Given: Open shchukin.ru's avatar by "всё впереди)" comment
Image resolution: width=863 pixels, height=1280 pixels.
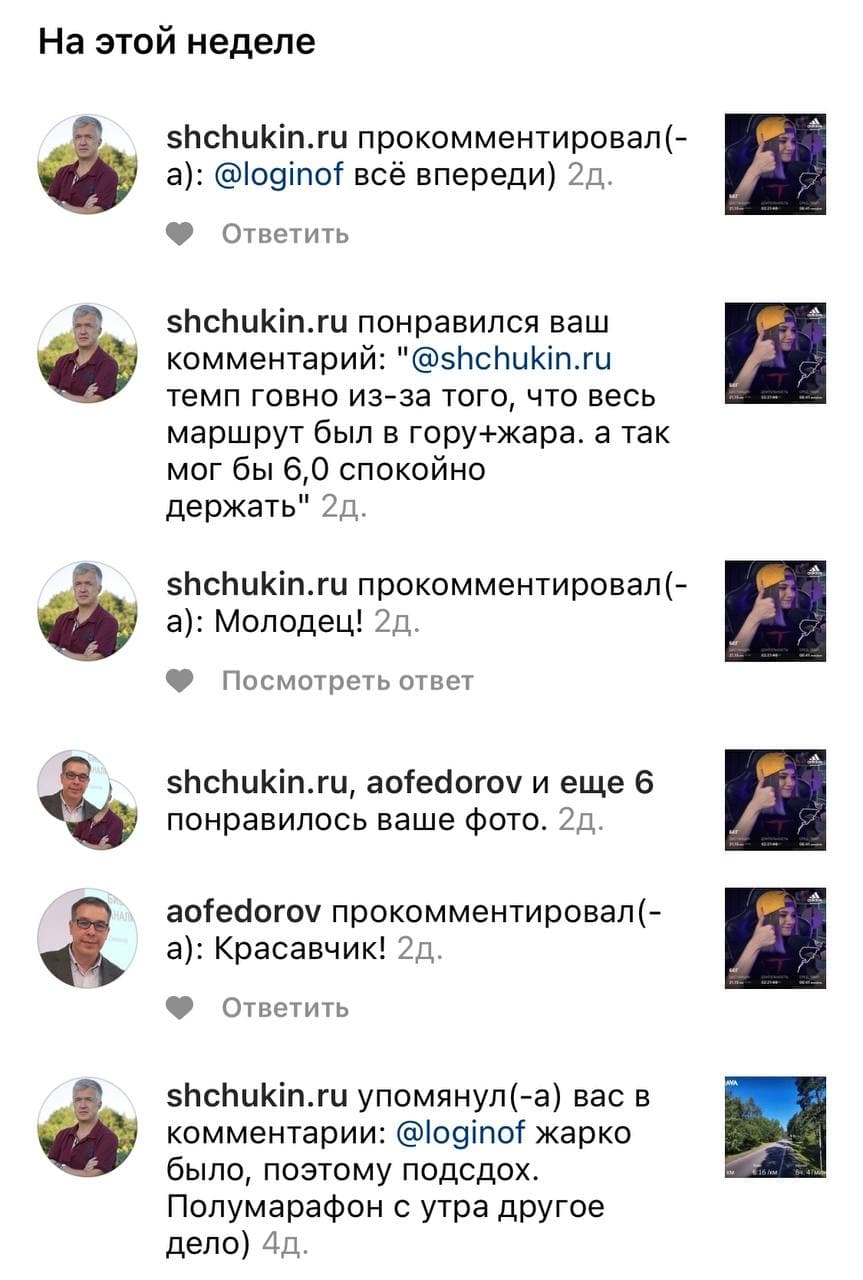Looking at the screenshot, I should pyautogui.click(x=87, y=164).
